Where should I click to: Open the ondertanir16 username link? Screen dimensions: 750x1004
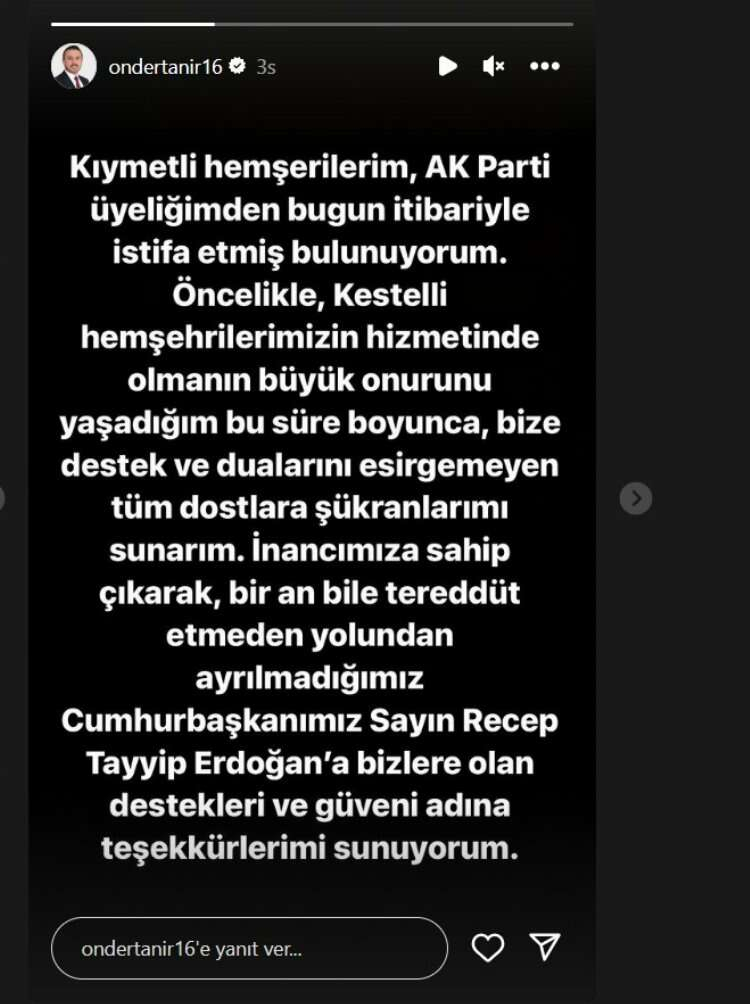pos(167,67)
